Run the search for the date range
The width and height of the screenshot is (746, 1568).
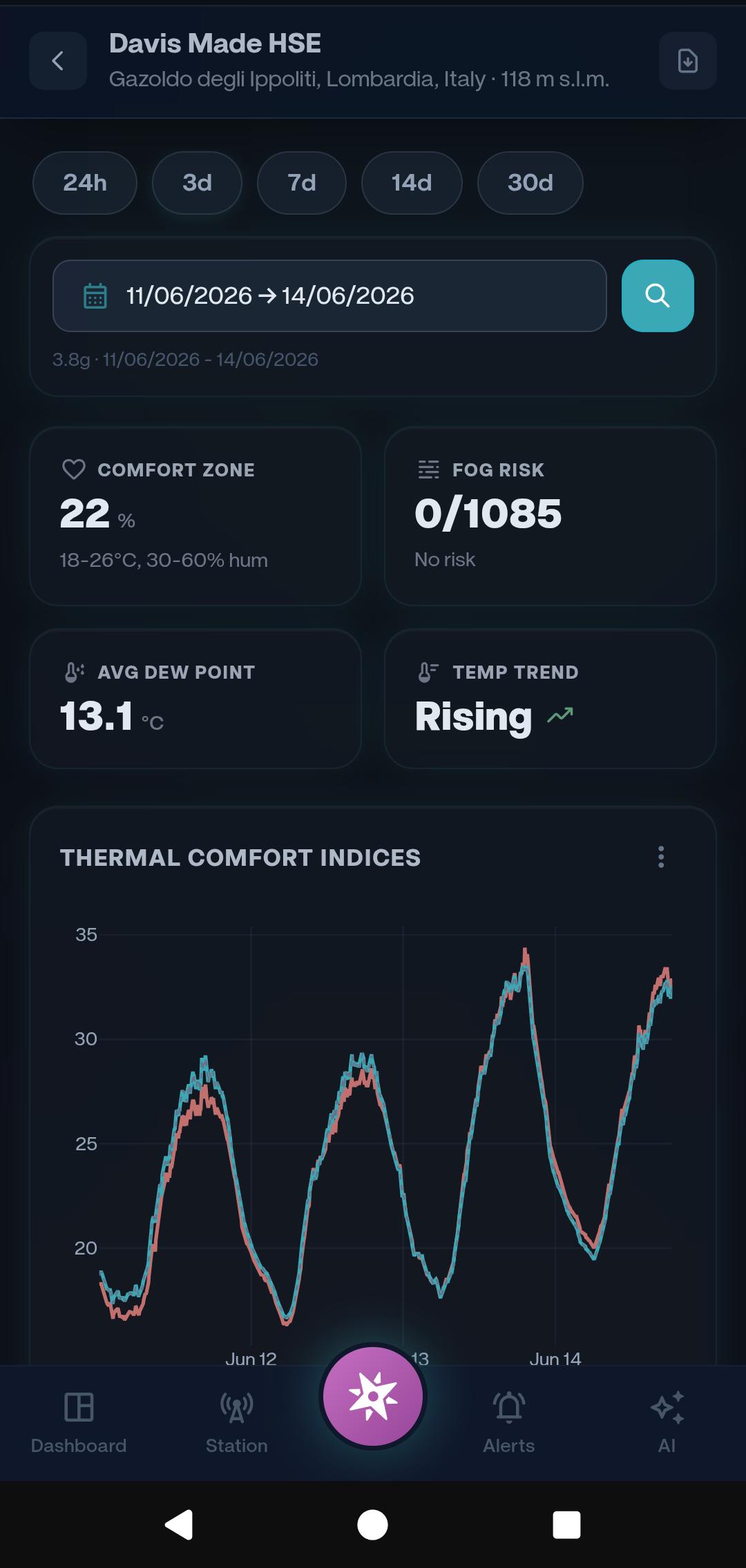tap(658, 296)
